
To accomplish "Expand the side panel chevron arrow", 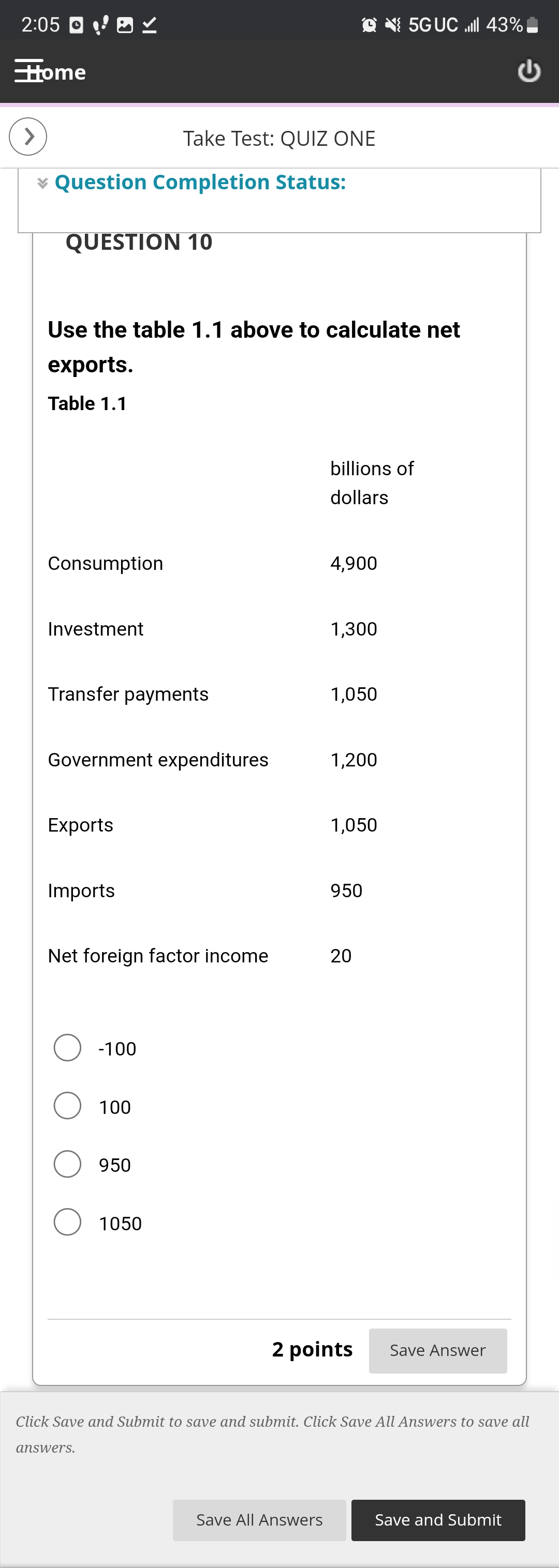I will [27, 137].
